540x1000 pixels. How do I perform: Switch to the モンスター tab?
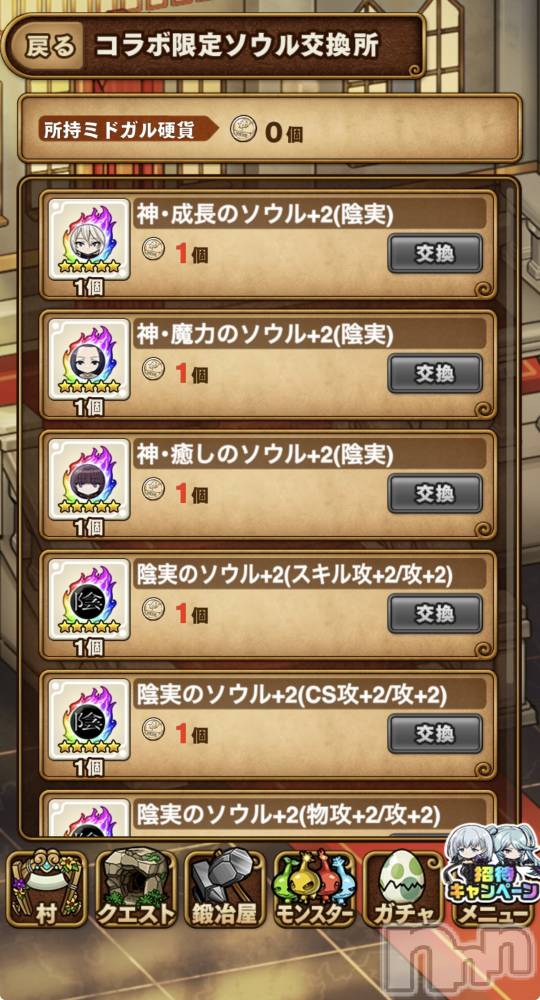pos(314,888)
